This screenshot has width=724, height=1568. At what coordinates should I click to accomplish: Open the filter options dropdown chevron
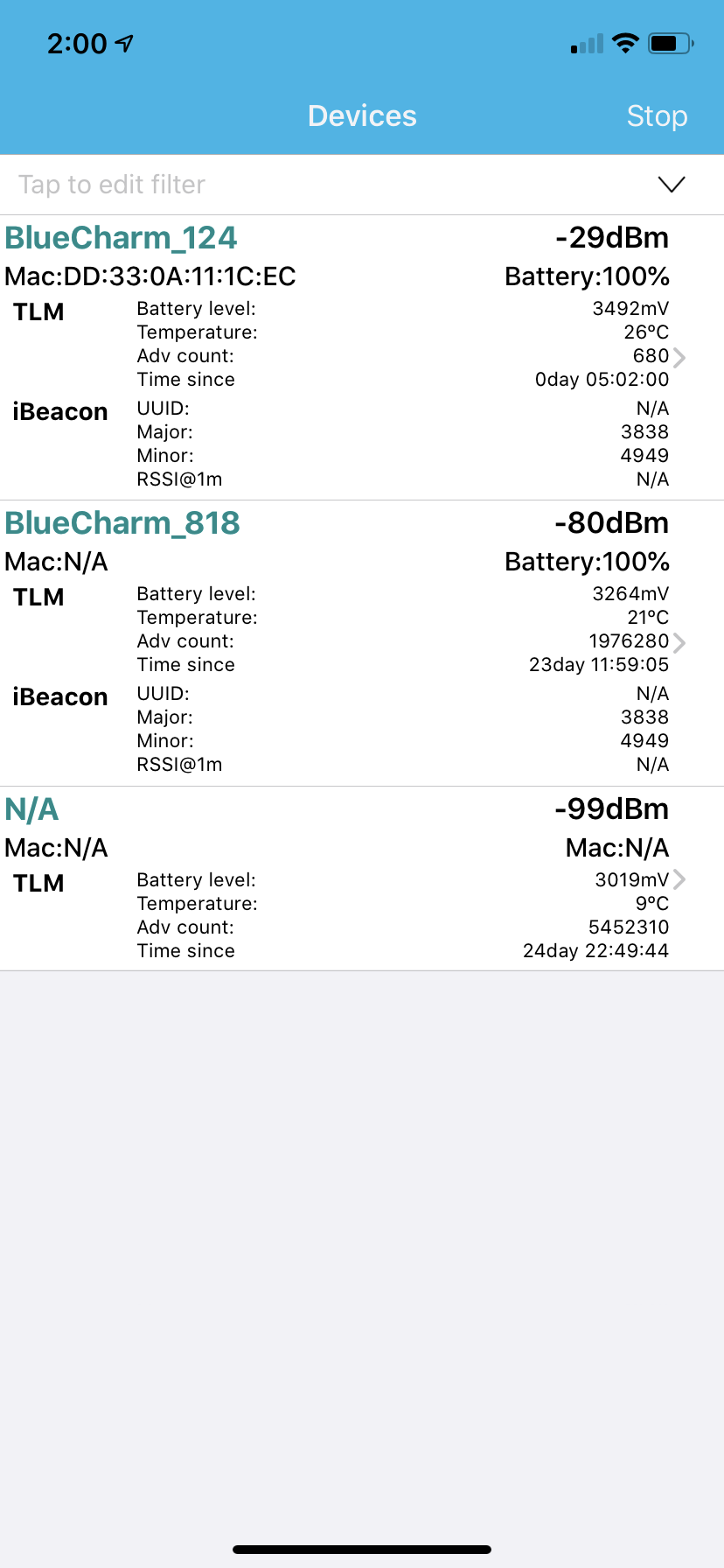click(671, 185)
